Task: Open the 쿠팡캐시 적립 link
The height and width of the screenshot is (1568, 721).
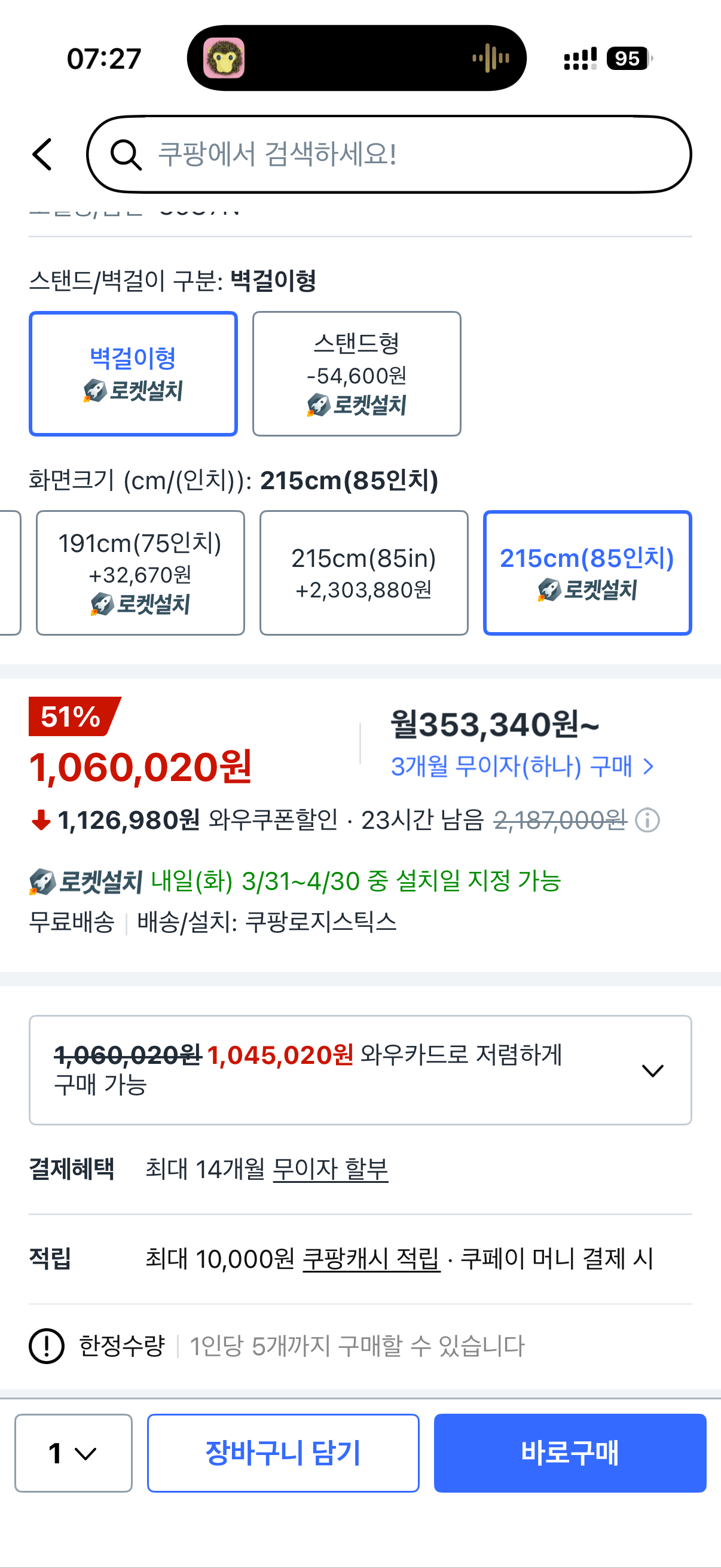Action: (371, 1261)
